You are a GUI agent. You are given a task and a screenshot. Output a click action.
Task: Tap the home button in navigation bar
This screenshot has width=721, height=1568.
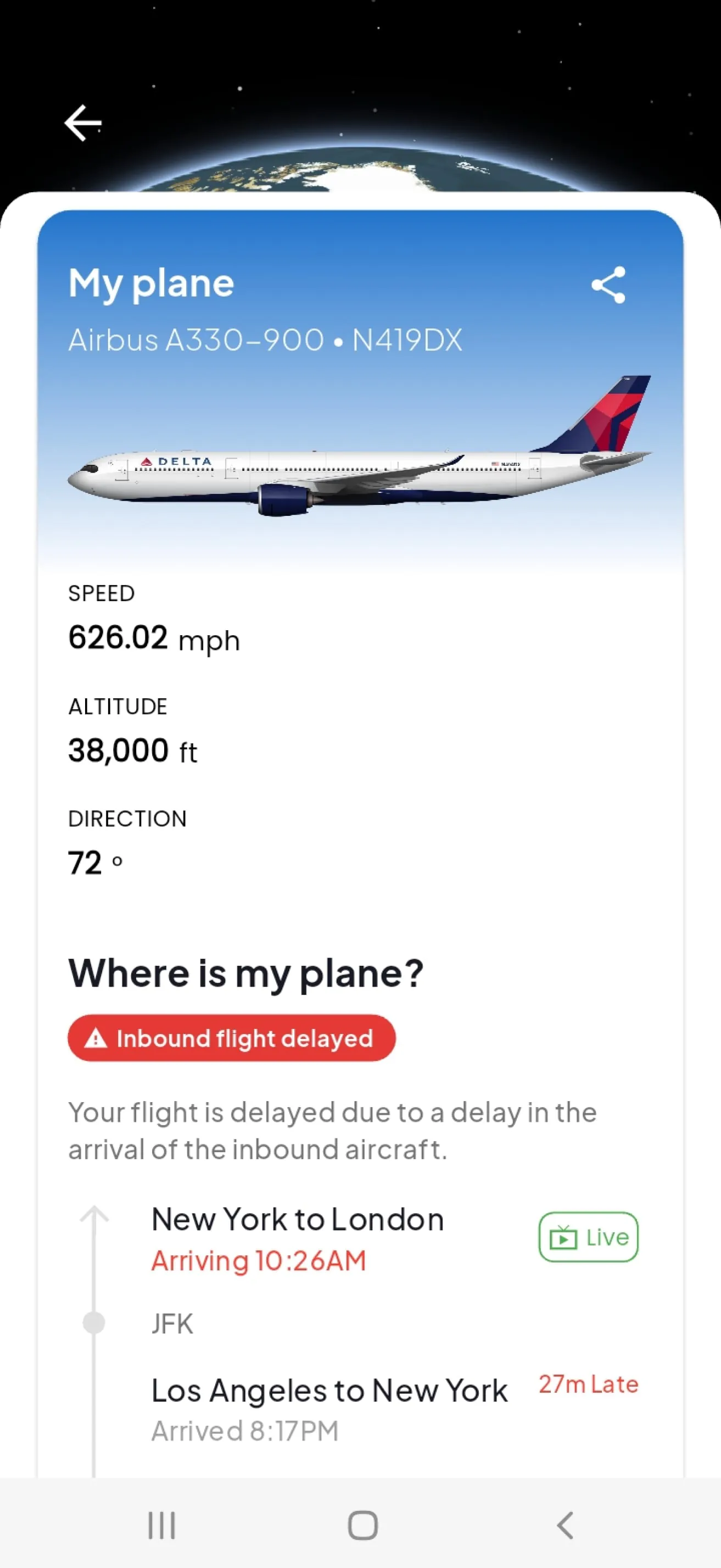click(x=360, y=1523)
